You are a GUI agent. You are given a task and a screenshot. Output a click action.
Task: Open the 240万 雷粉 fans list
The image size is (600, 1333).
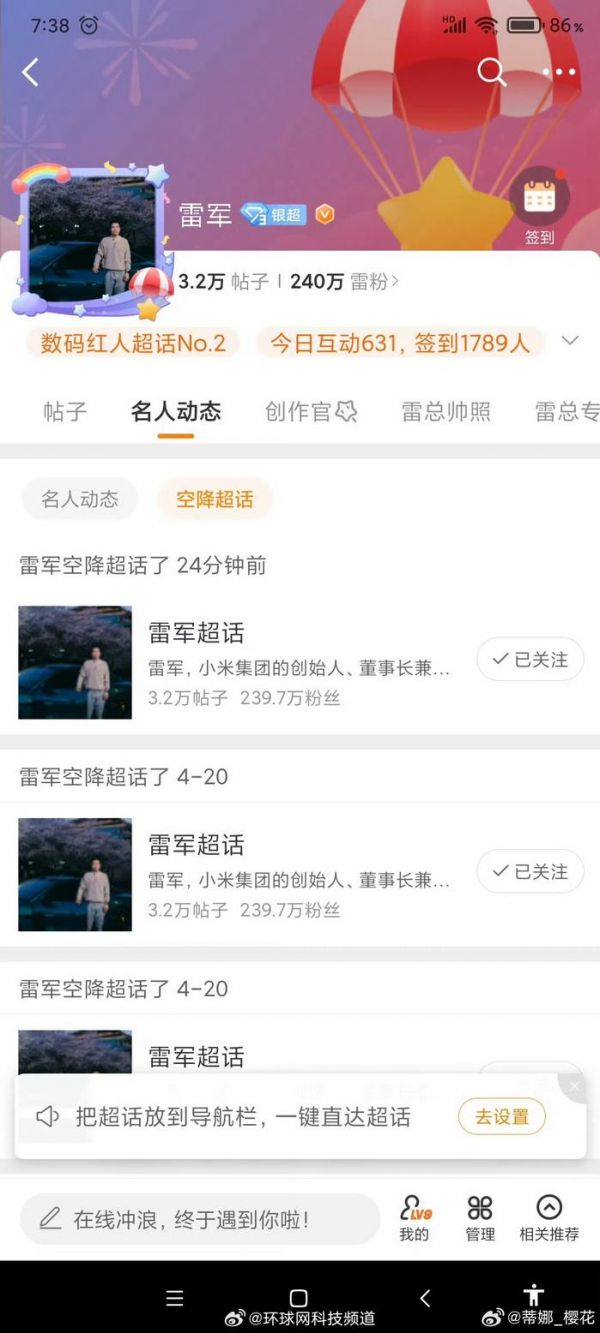point(344,282)
